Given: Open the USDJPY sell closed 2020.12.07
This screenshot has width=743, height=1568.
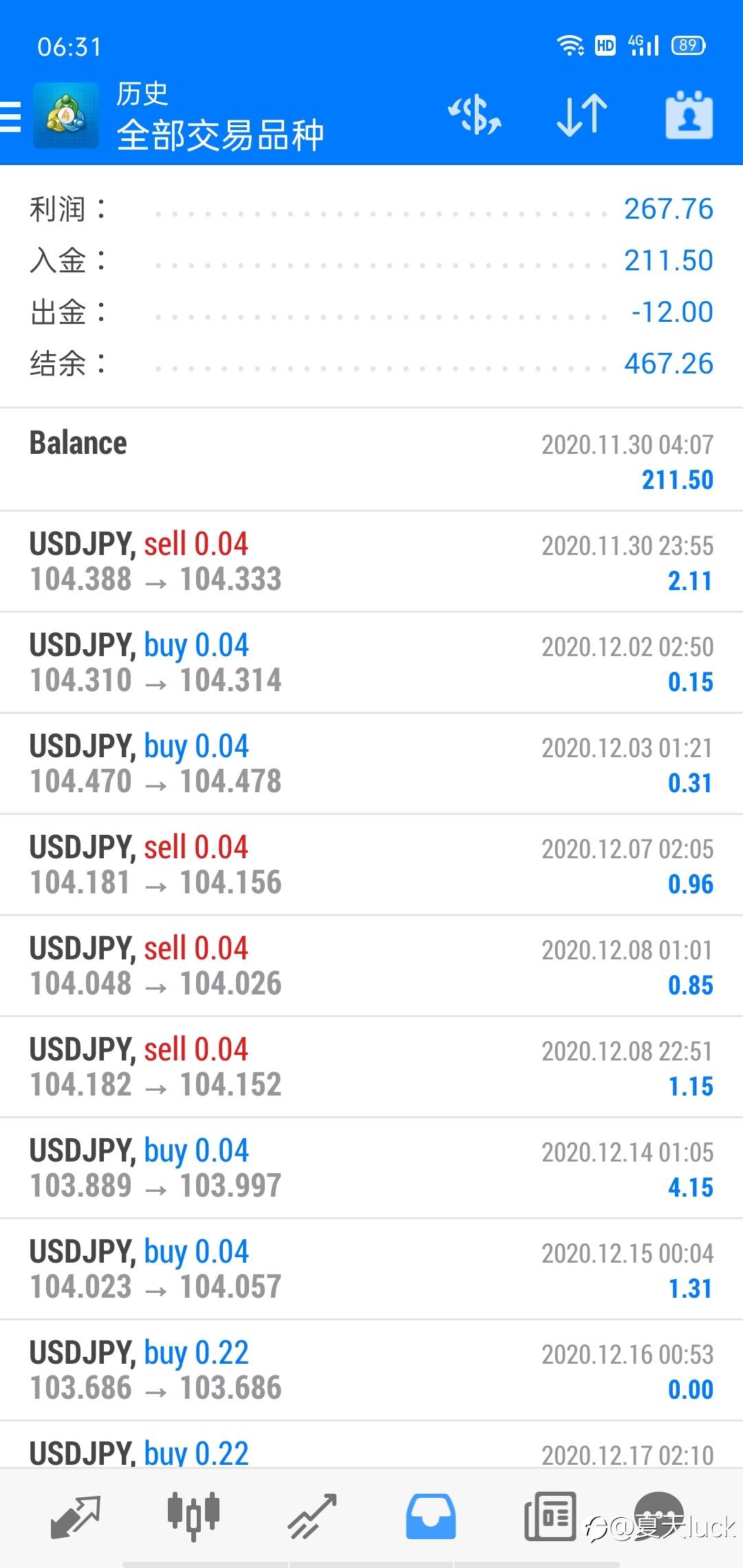Looking at the screenshot, I should pos(371,864).
